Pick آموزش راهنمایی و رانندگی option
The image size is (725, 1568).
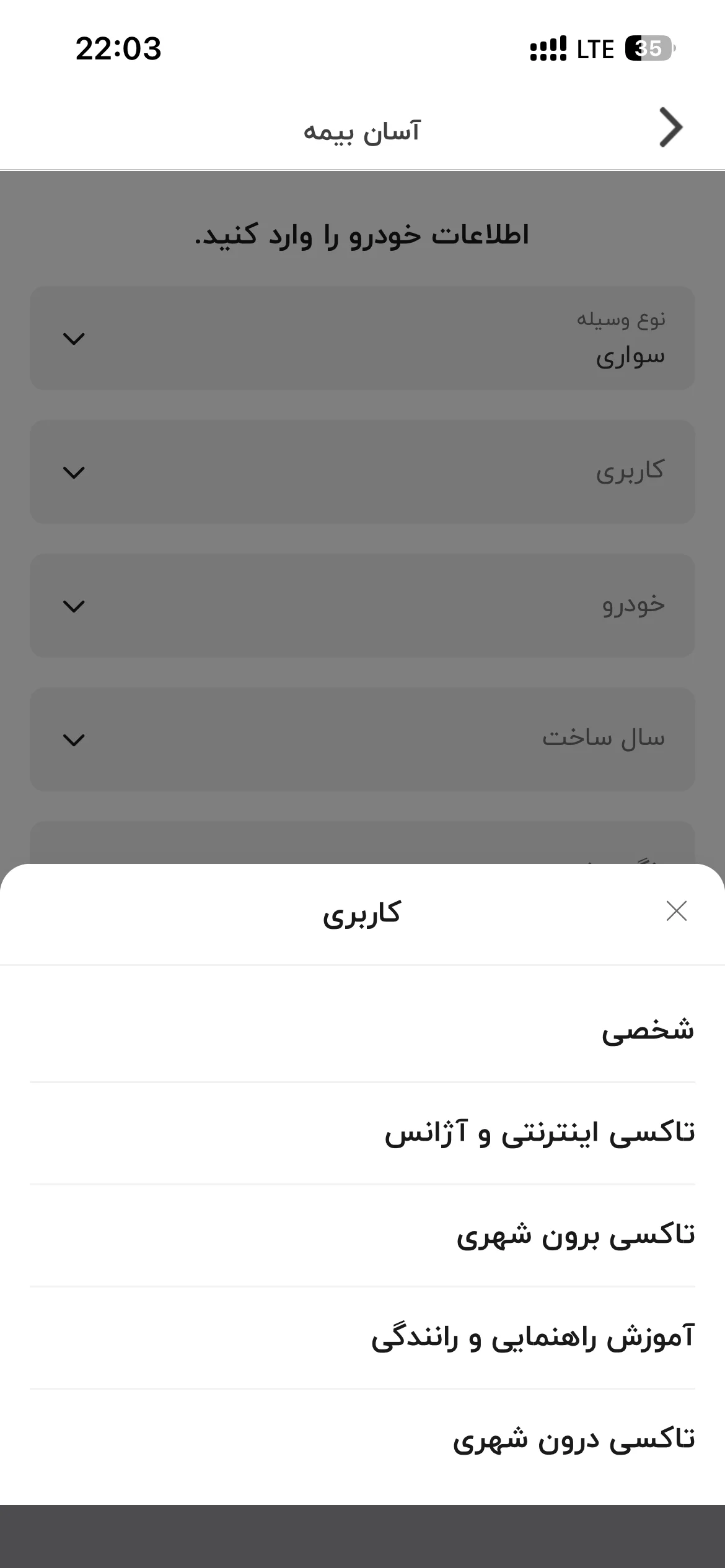[362, 1338]
